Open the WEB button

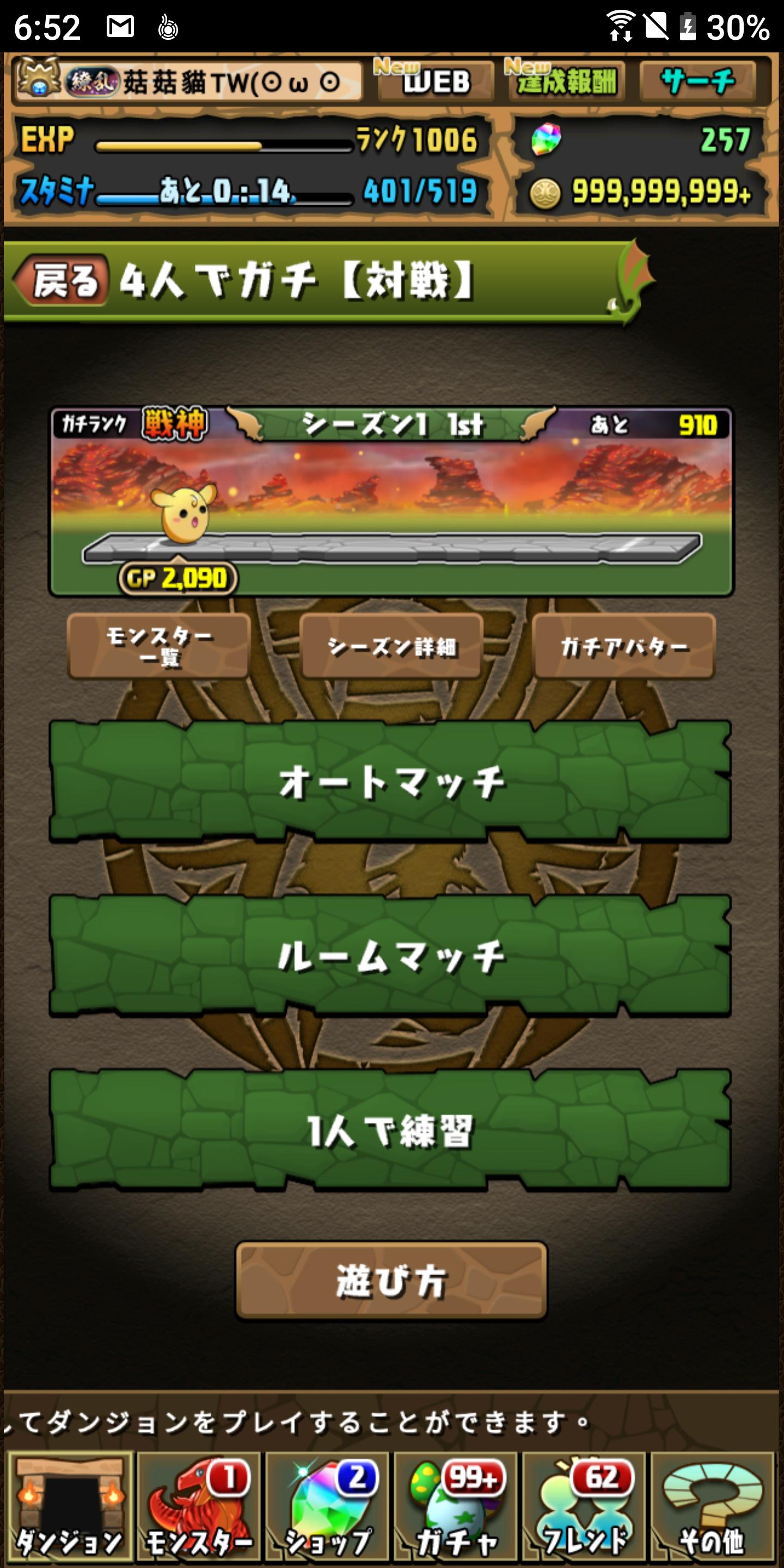(x=435, y=82)
